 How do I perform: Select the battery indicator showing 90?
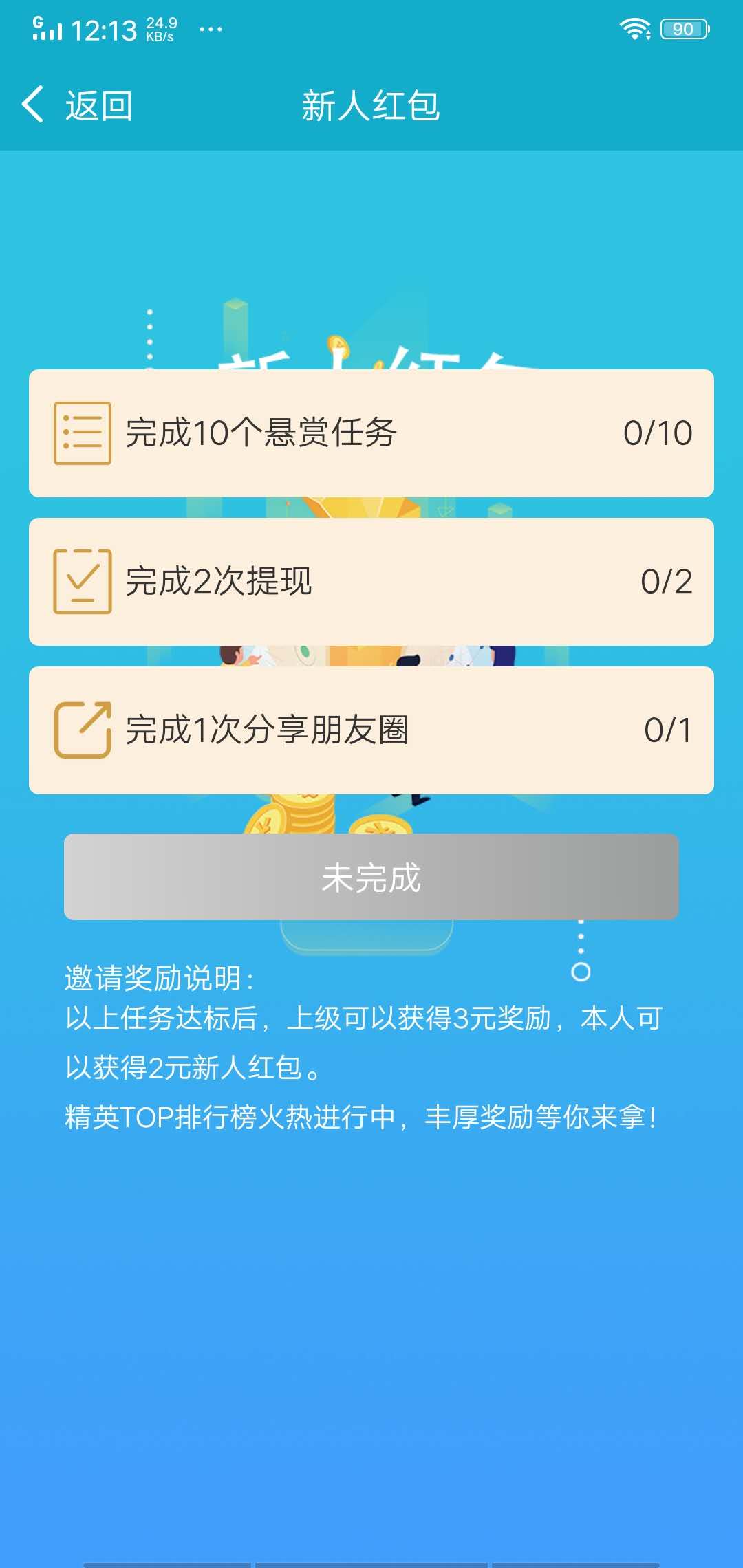(681, 29)
